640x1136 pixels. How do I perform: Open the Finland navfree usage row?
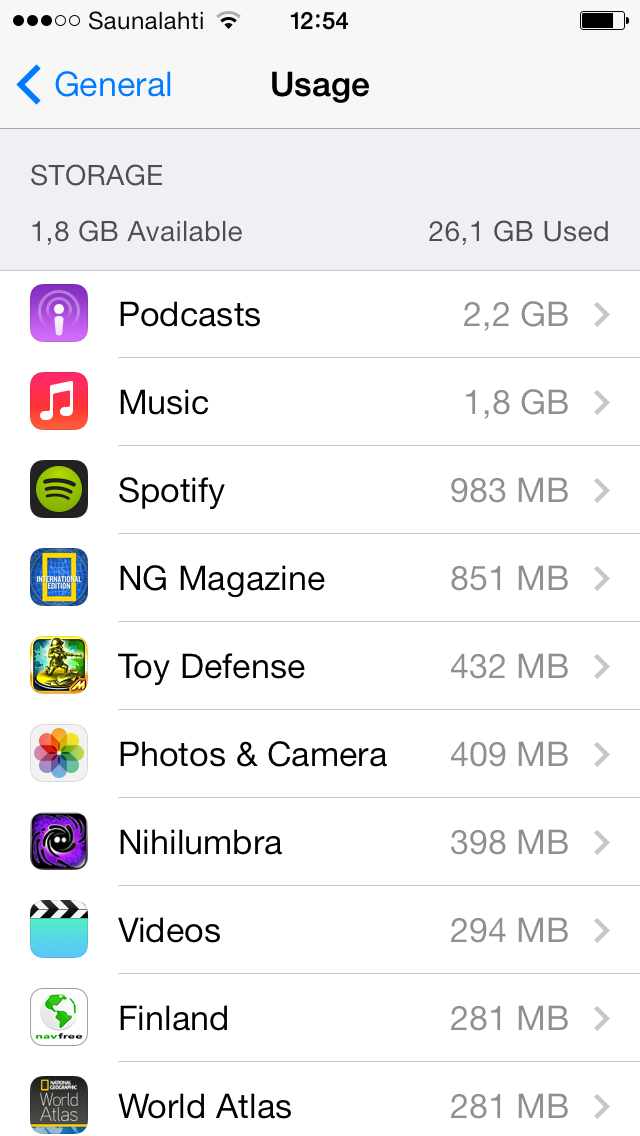[x=320, y=1019]
